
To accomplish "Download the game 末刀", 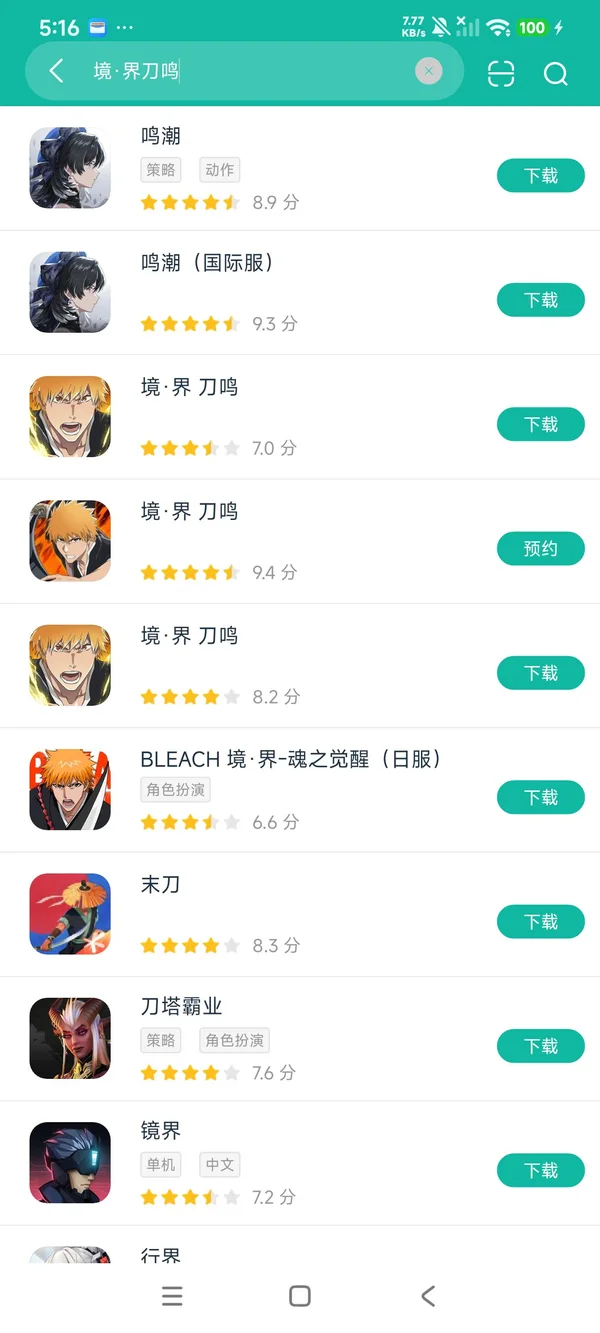I will (540, 922).
